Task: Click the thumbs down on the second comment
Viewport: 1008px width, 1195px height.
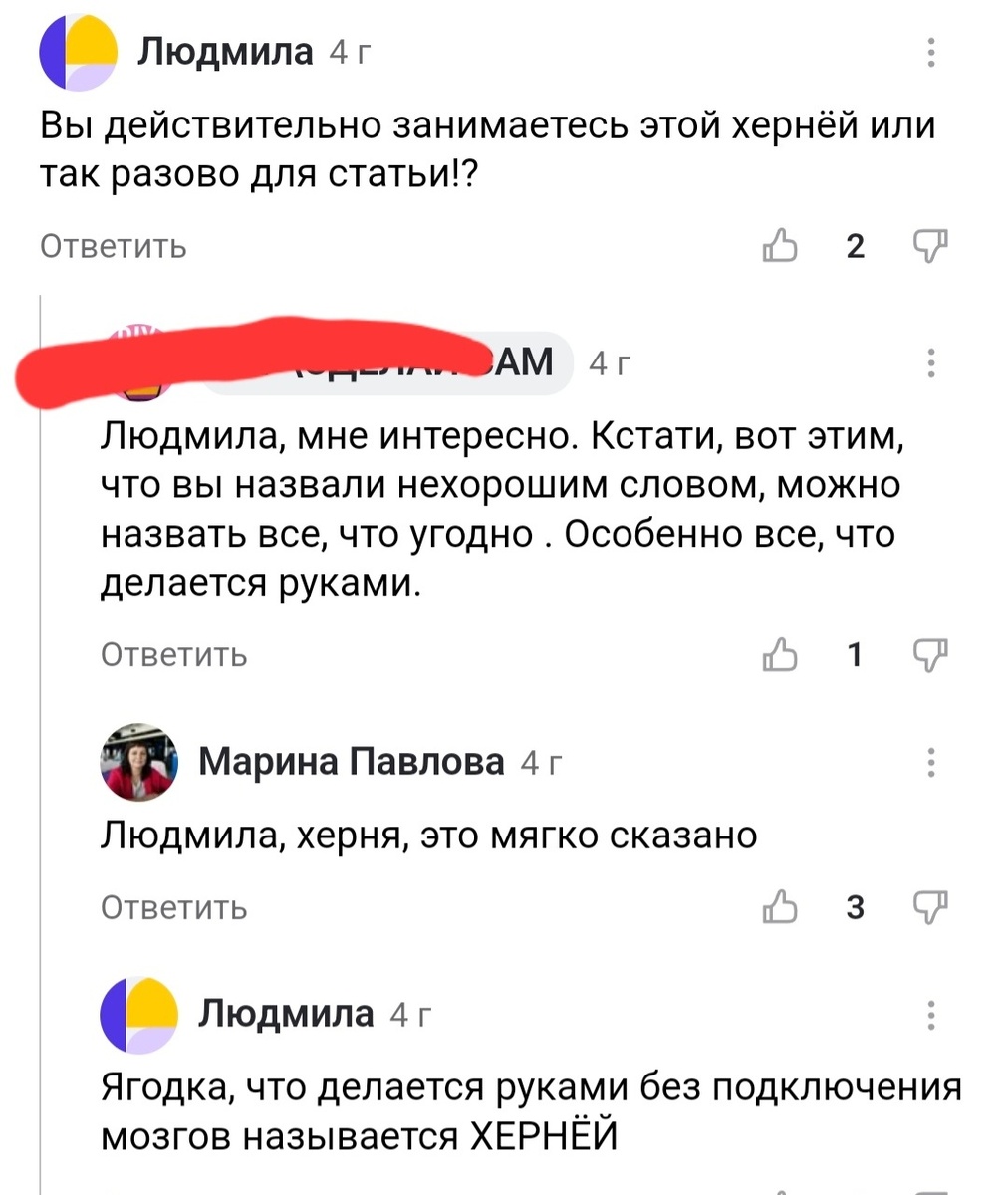Action: (x=929, y=654)
